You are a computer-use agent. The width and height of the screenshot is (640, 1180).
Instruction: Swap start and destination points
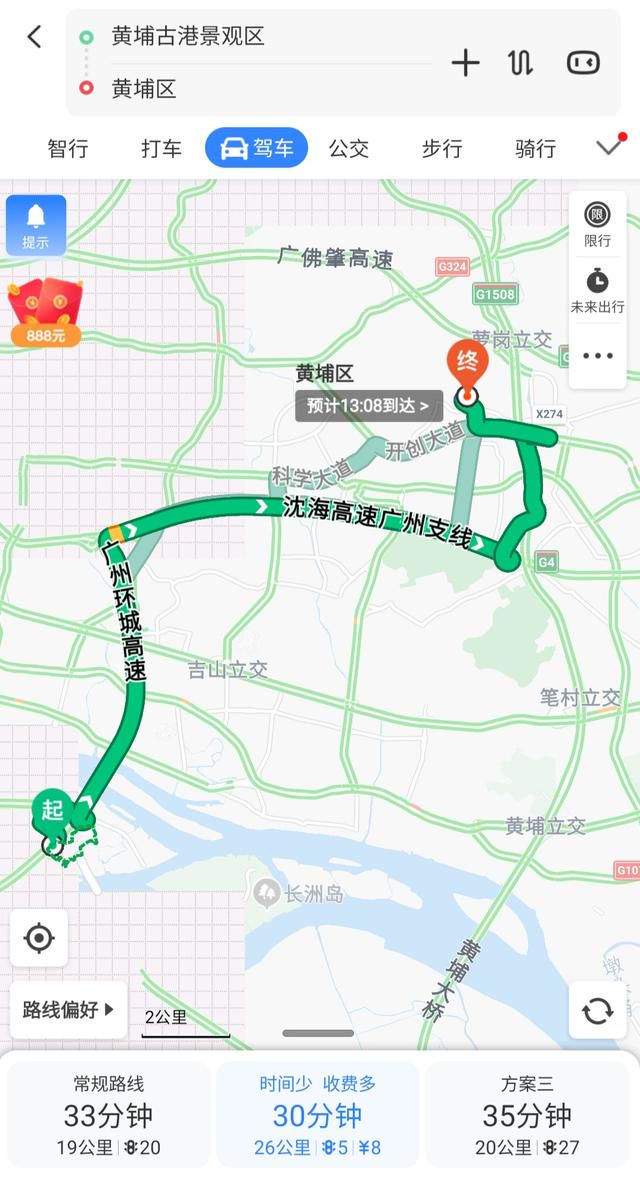[x=520, y=62]
